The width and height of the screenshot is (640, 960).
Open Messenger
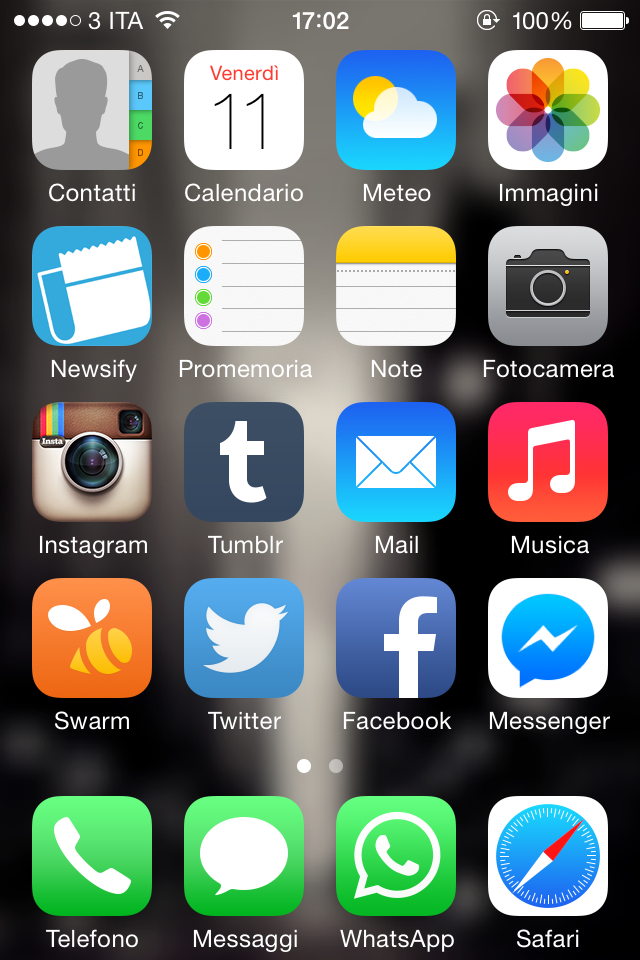548,638
